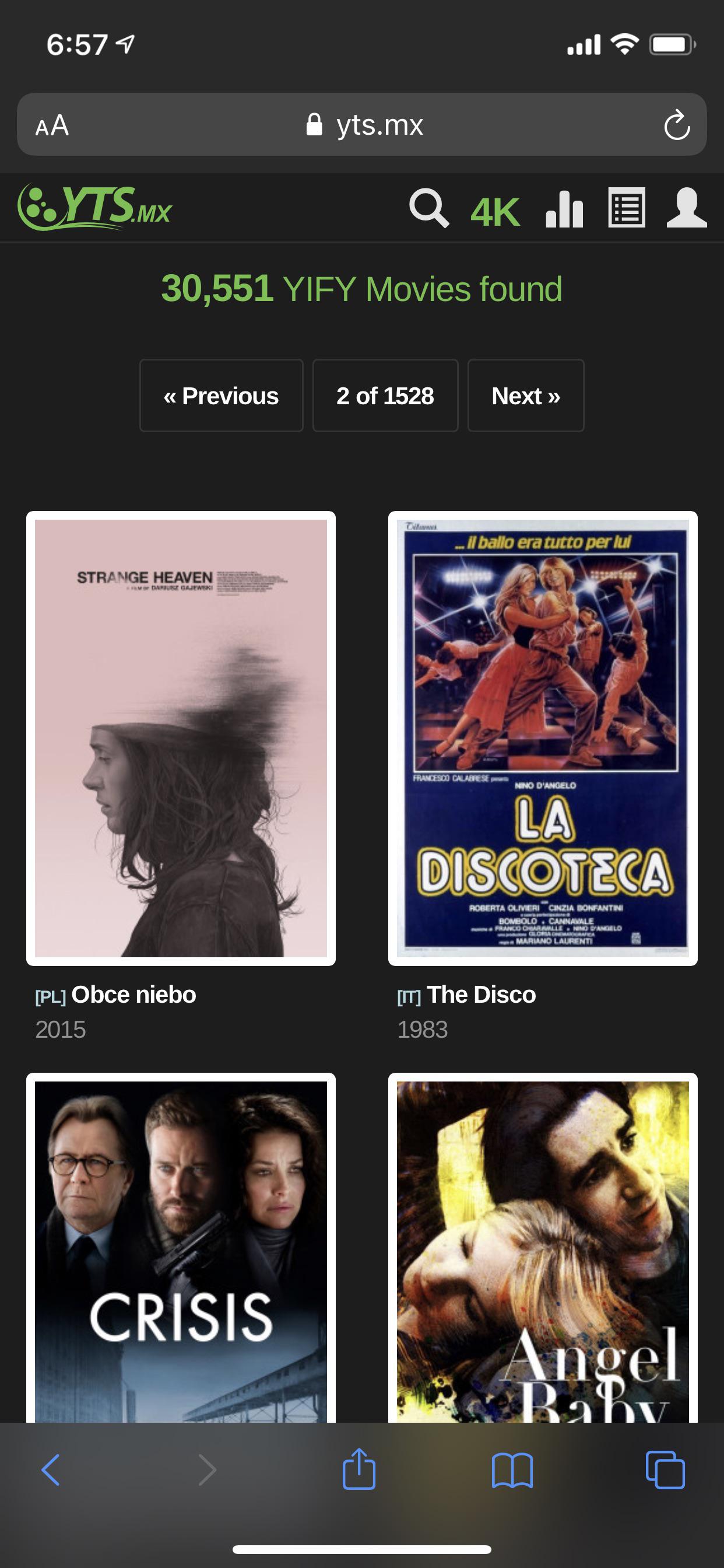This screenshot has width=724, height=1568.
Task: Open the user account icon
Action: [687, 208]
